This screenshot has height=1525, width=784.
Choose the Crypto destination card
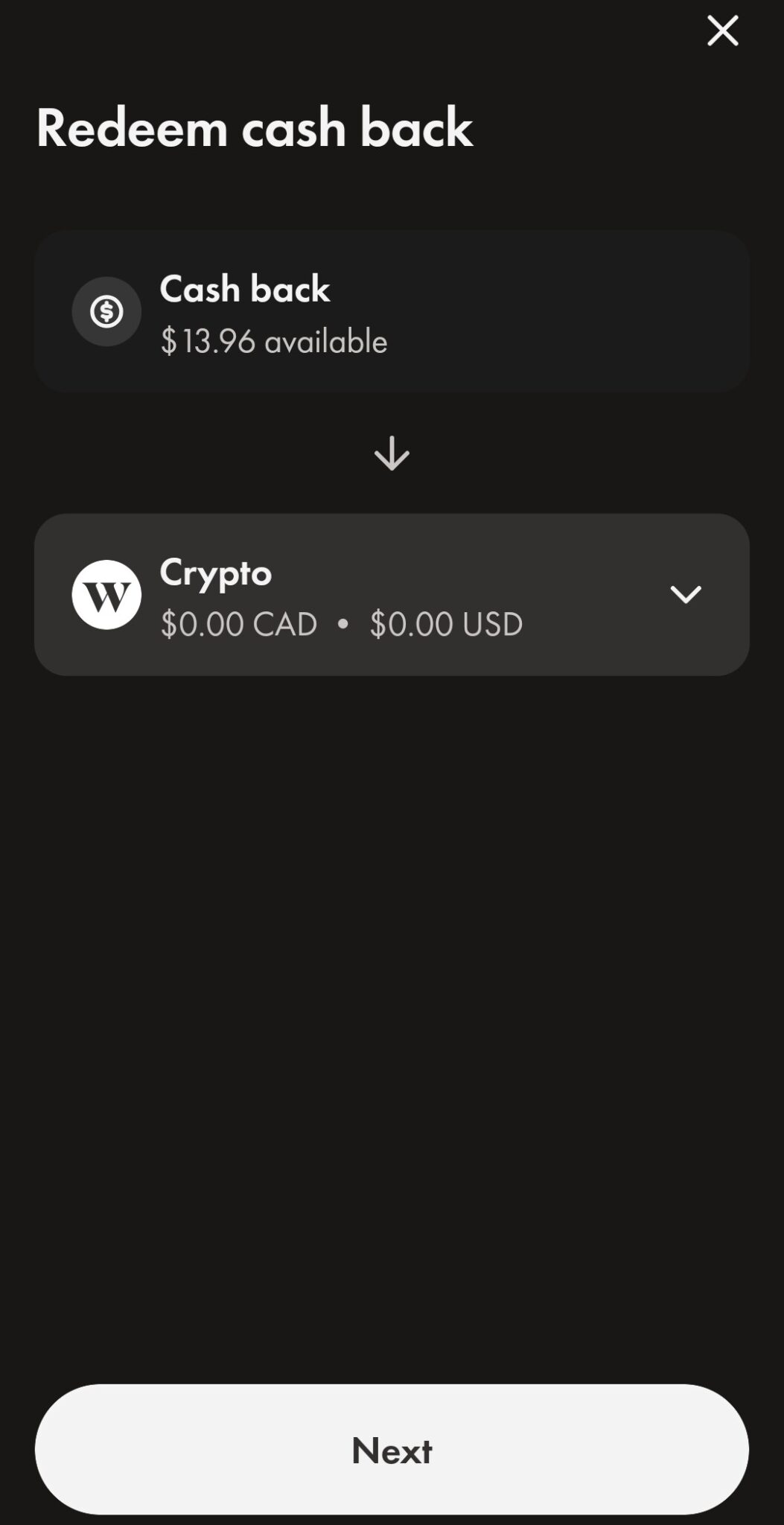(x=392, y=593)
